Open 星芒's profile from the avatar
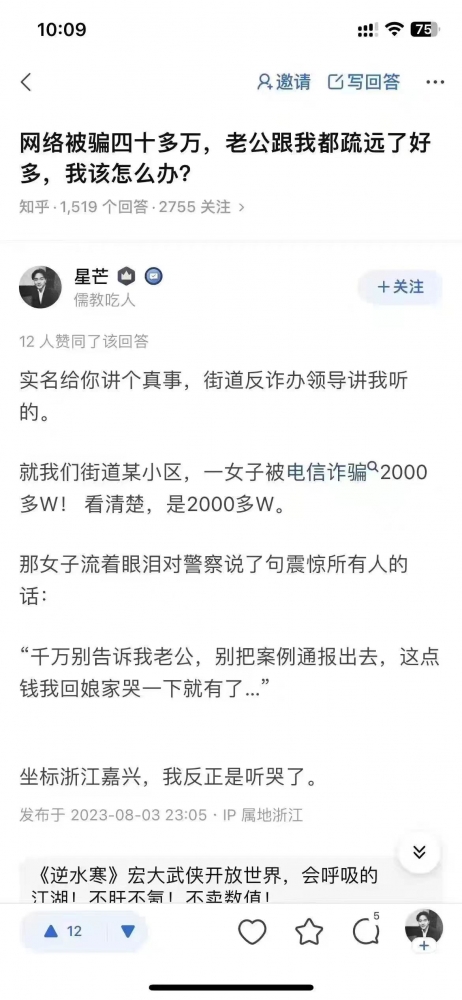 [40, 287]
